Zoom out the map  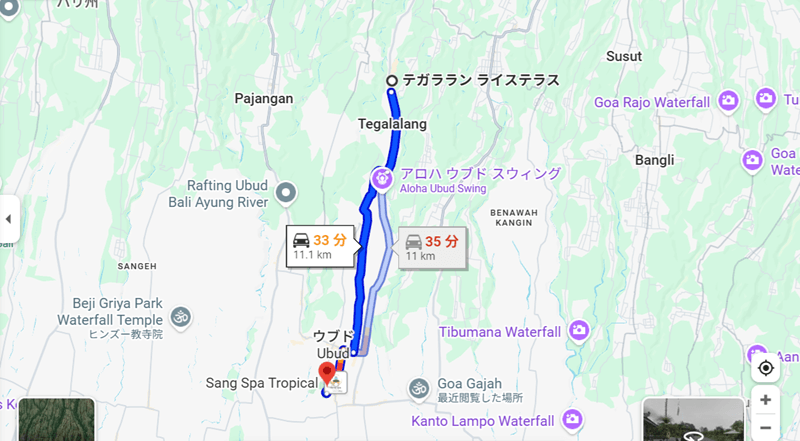tap(765, 427)
